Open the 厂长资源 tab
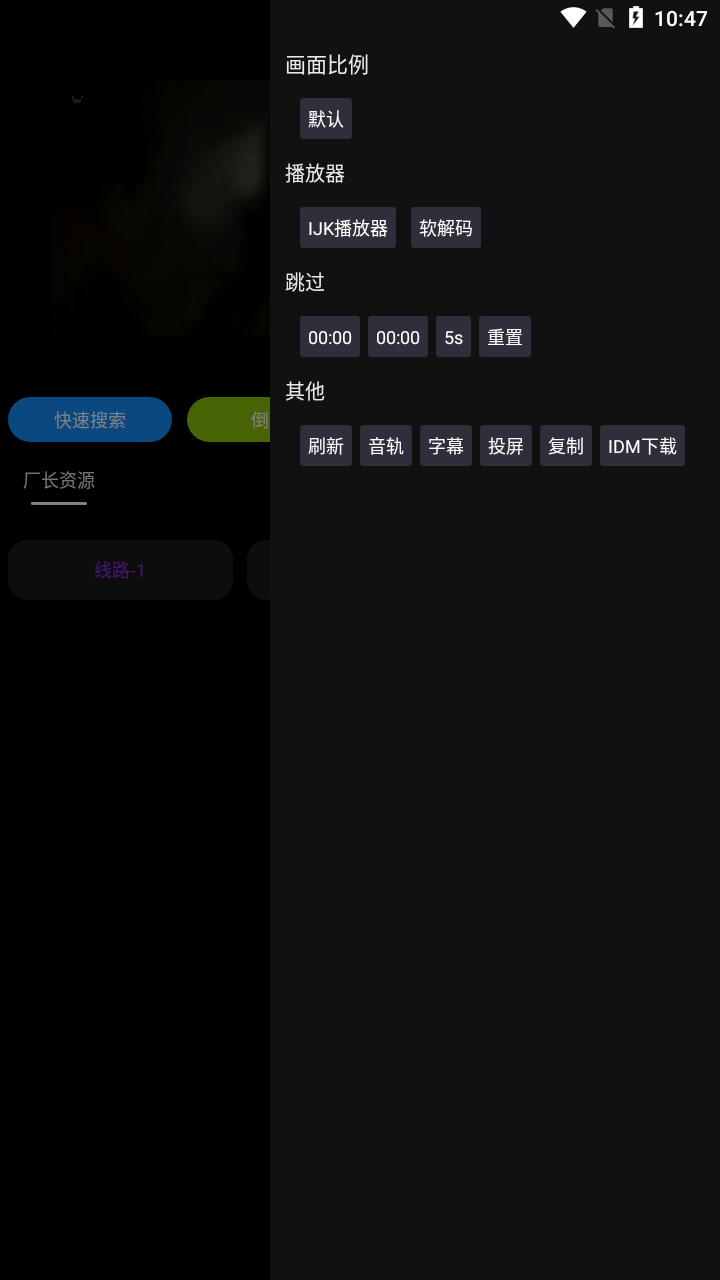720x1280 pixels. 59,481
